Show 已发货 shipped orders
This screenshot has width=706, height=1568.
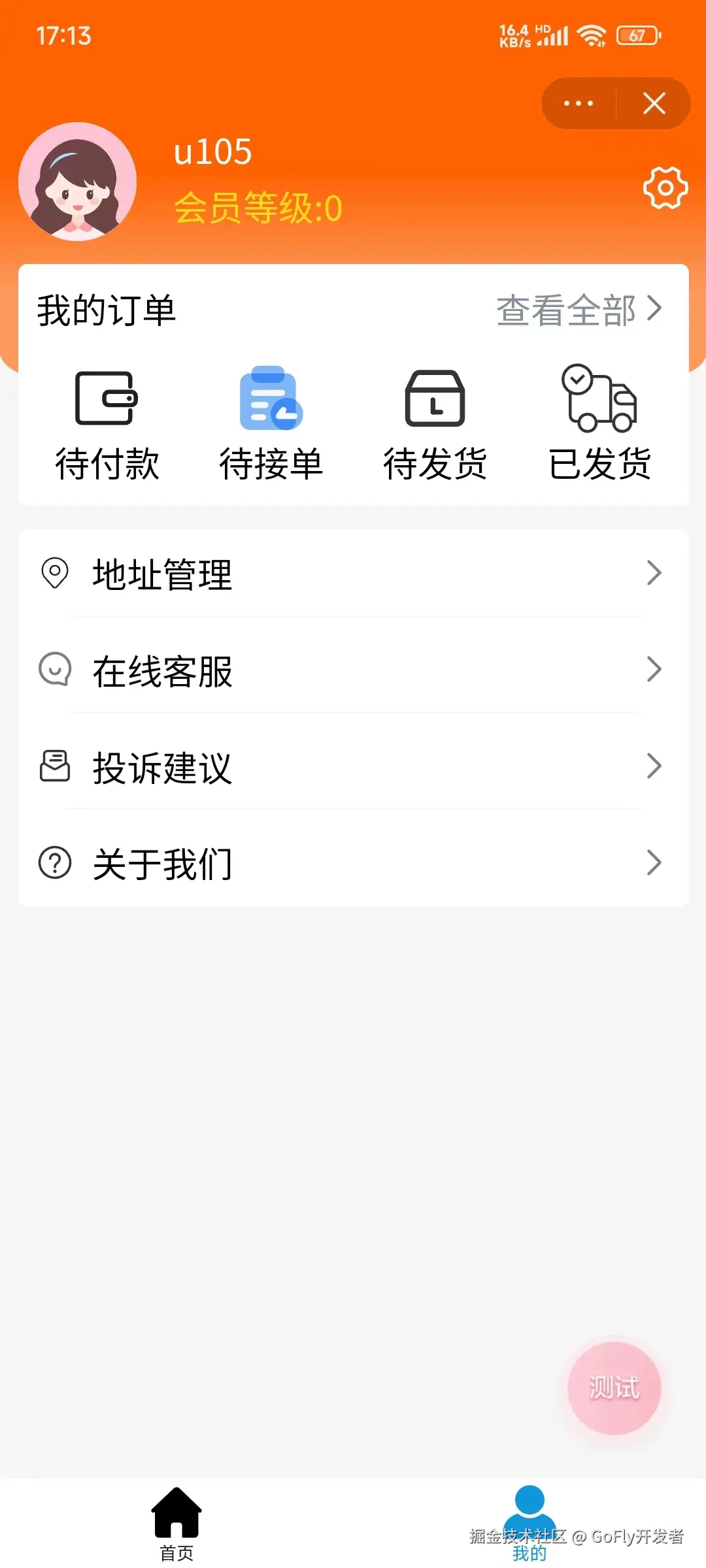click(x=599, y=423)
